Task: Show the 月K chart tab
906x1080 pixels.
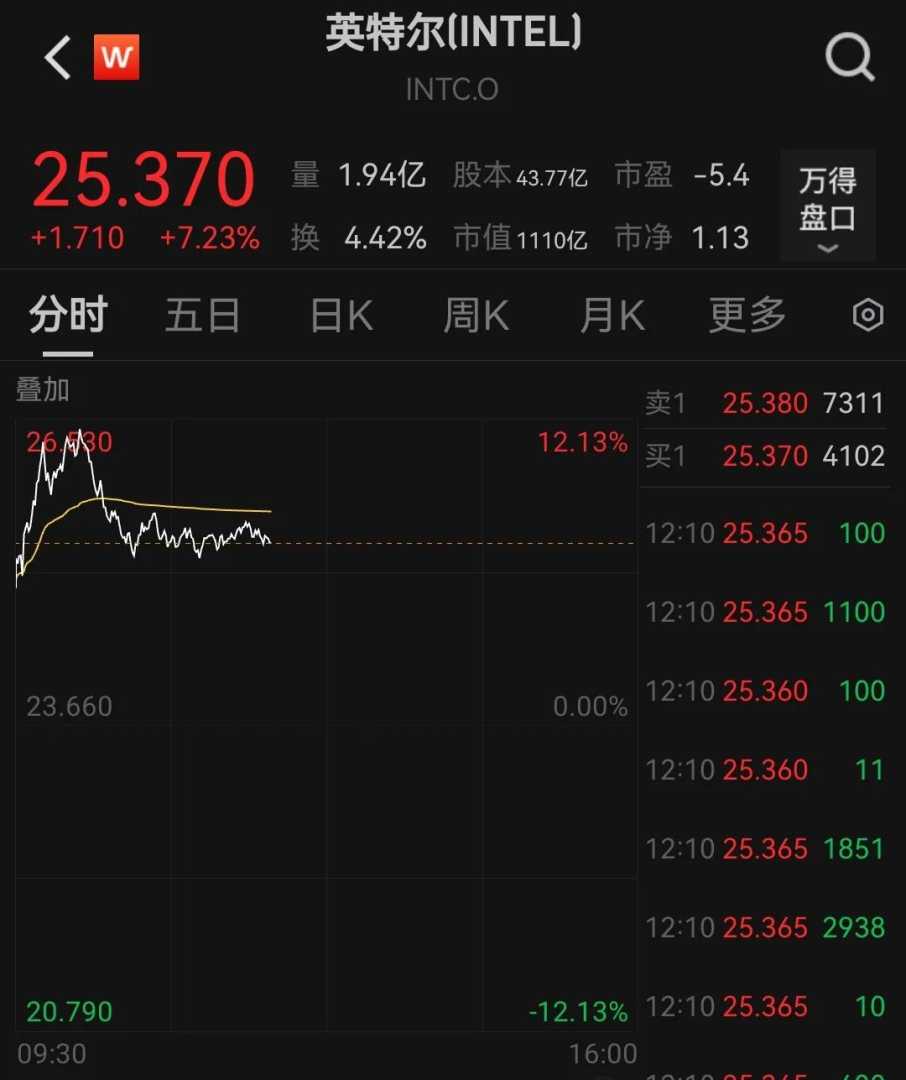Action: tap(612, 316)
